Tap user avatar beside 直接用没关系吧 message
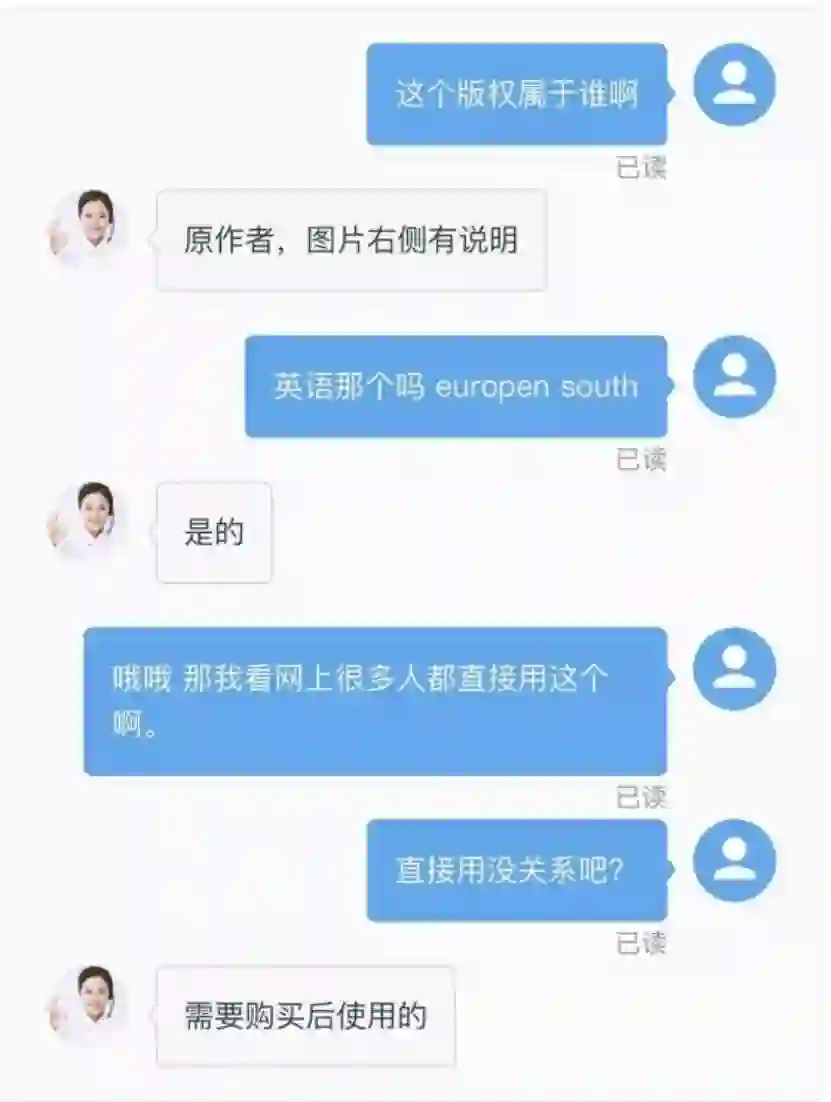831x1102 pixels. (x=734, y=860)
